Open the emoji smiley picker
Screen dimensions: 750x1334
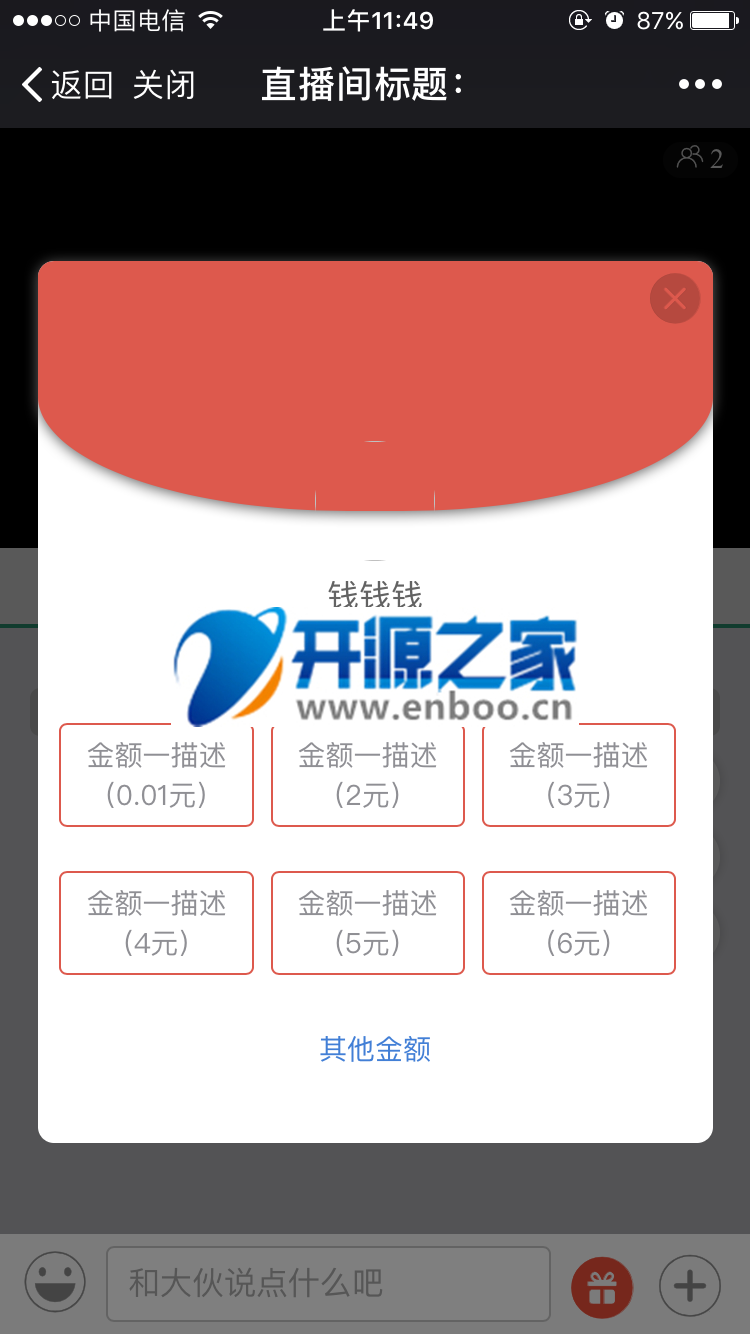55,1284
